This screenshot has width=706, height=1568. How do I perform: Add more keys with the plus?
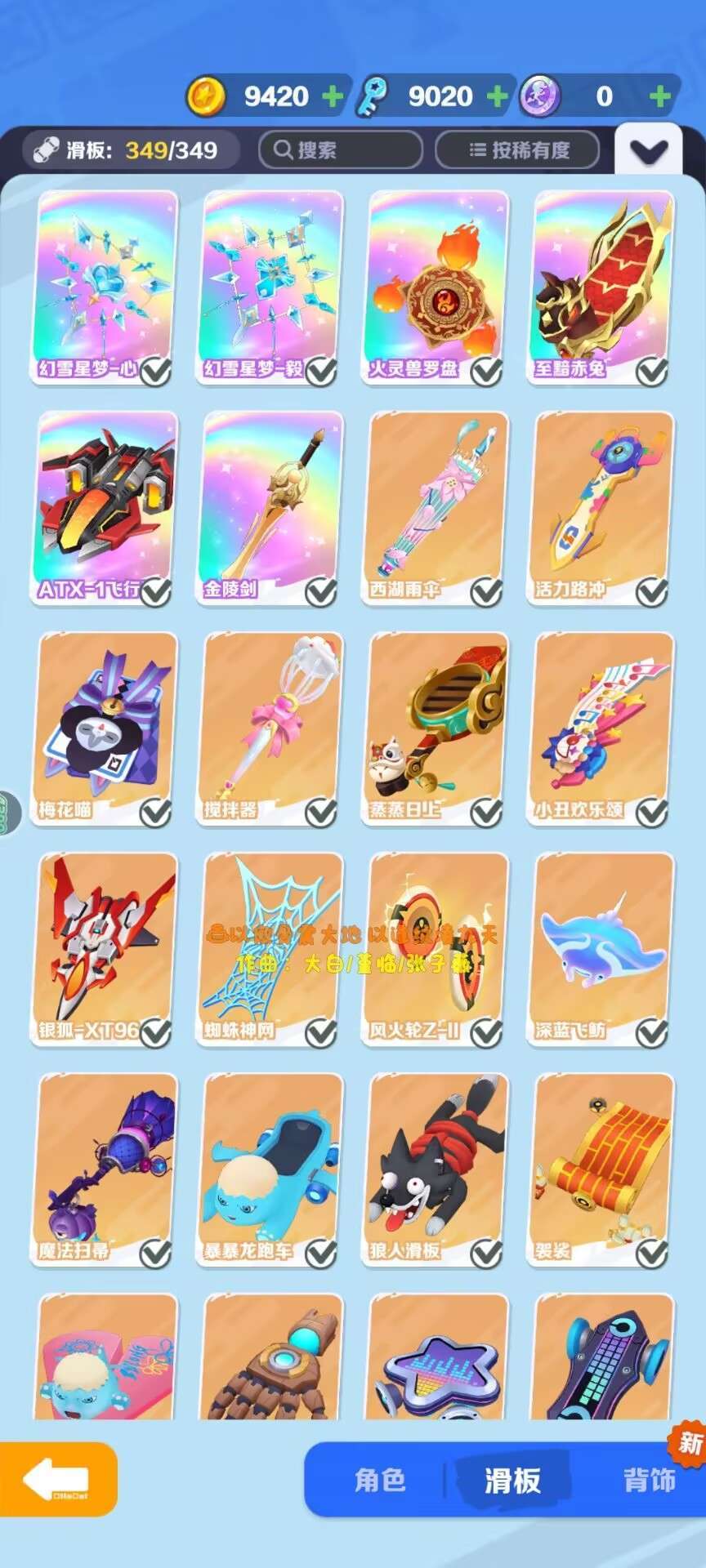[x=497, y=97]
